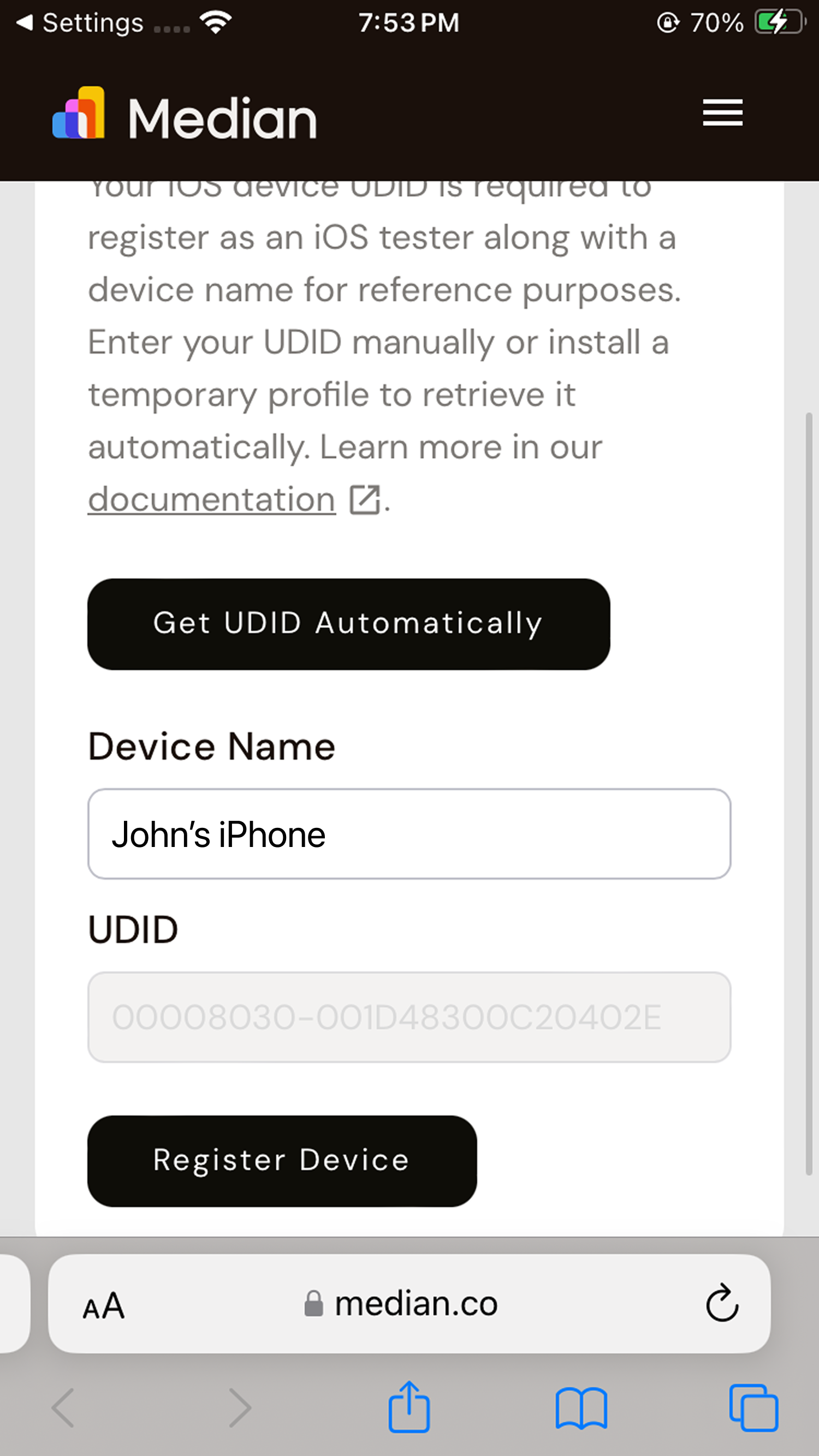Edit the Device Name field

pos(409,834)
